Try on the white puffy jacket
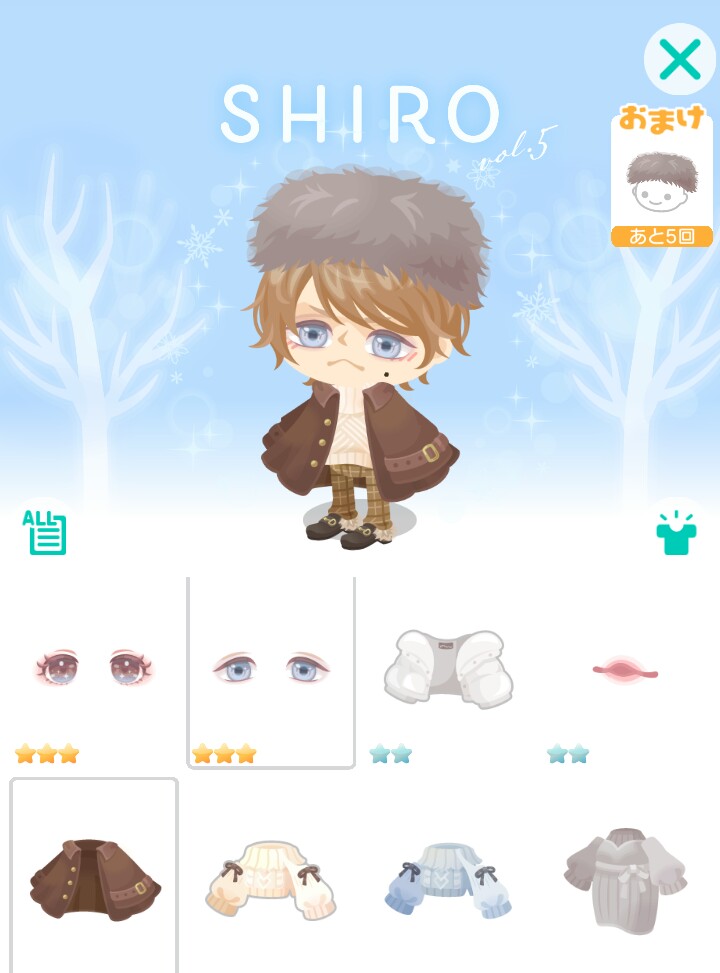The image size is (720, 973). [x=448, y=668]
